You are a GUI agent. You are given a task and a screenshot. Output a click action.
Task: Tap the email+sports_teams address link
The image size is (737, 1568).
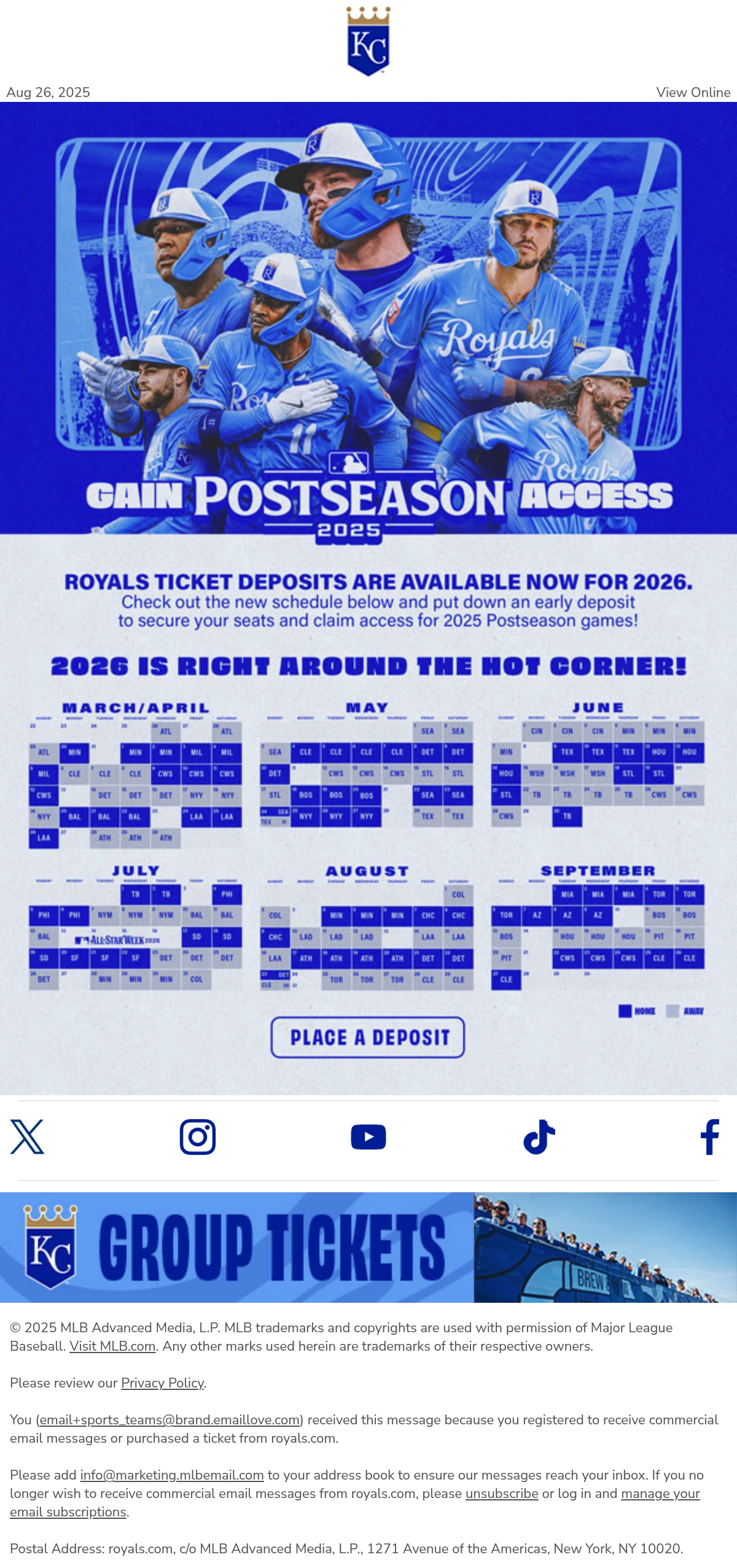[x=170, y=1420]
